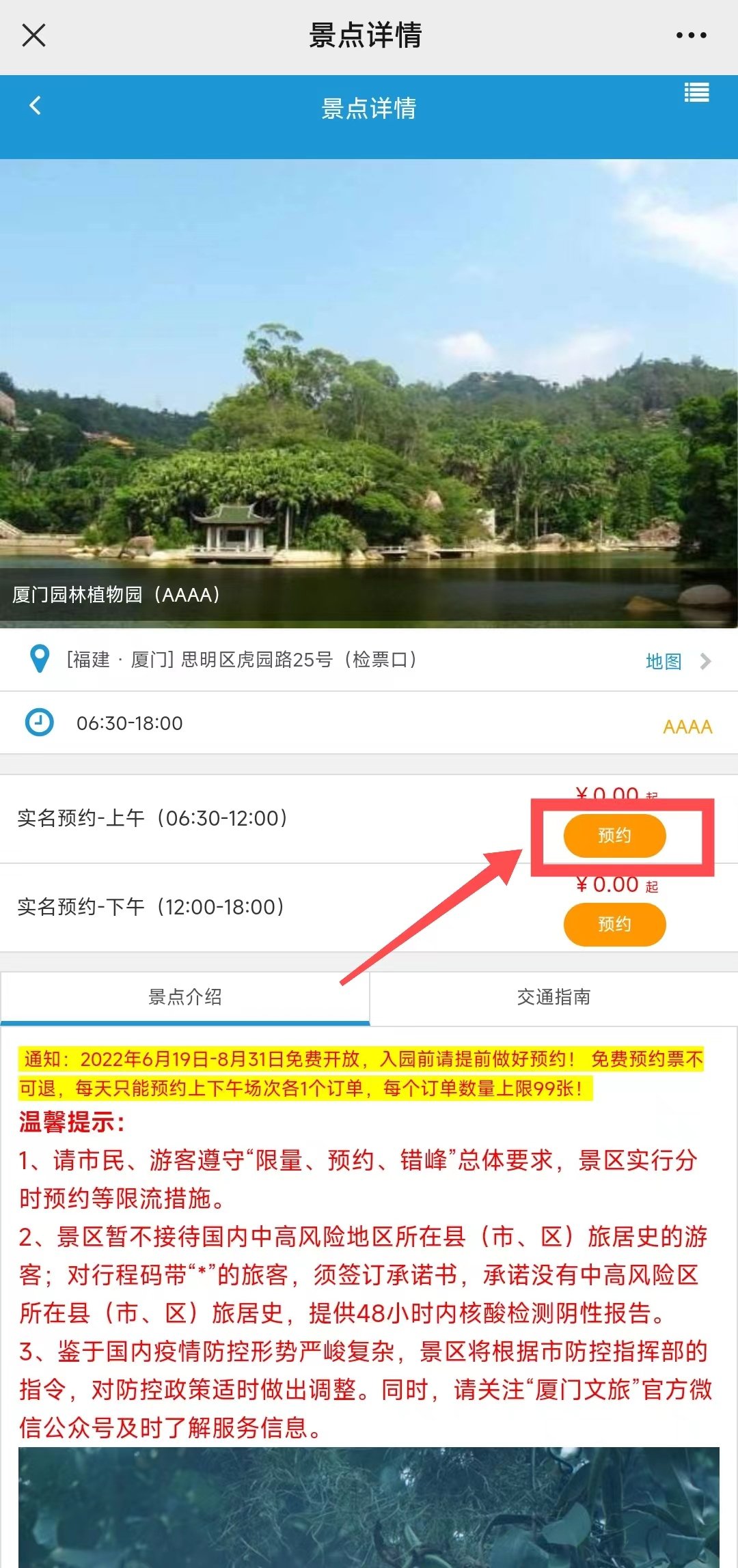The image size is (738, 1568).
Task: Tap 预约 for the 下午 12:00-18:00 slot
Action: [x=614, y=924]
